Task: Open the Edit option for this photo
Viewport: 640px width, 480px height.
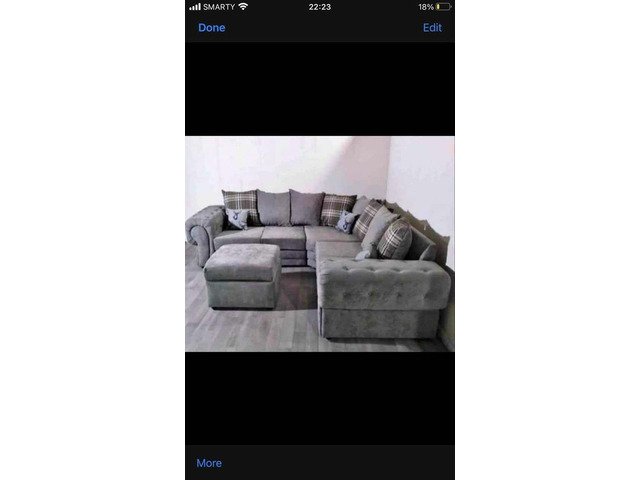Action: click(x=432, y=28)
